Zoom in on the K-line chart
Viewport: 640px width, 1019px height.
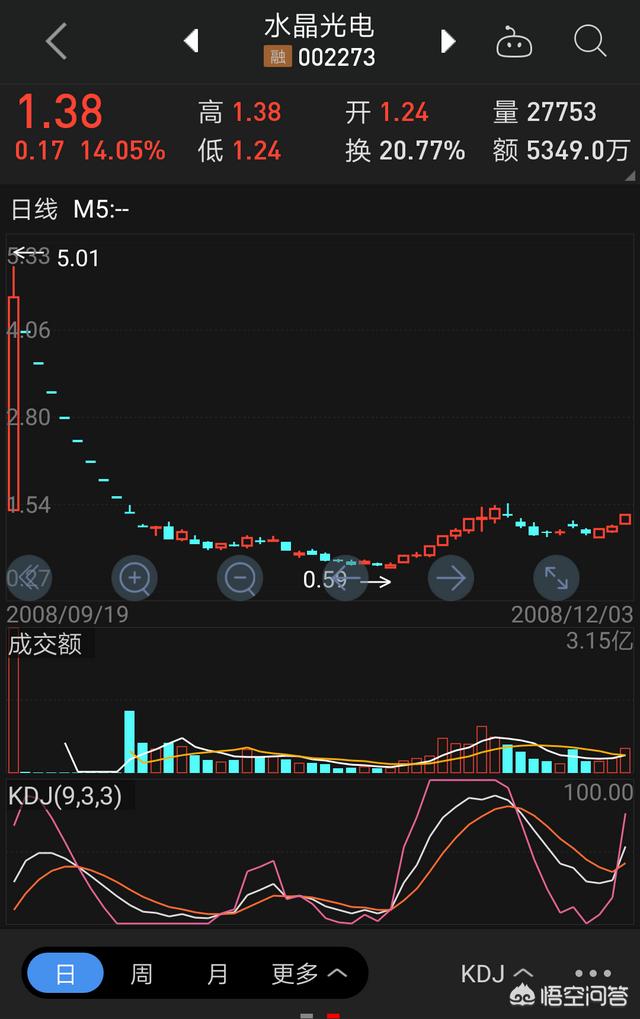coord(135,577)
